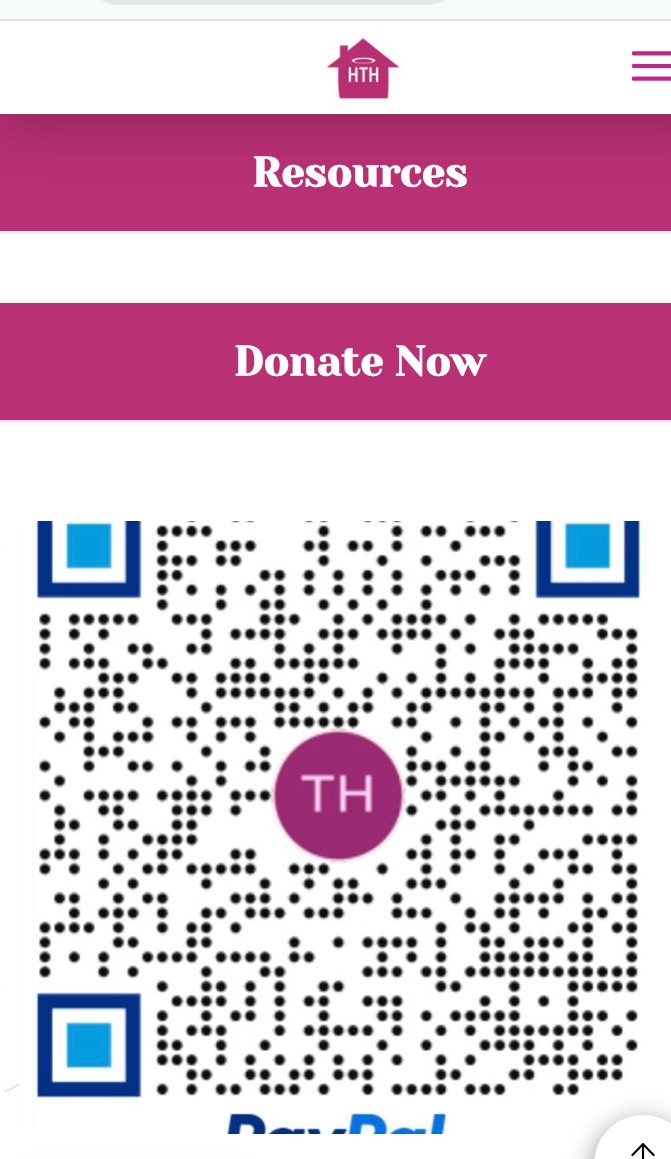Screen dimensions: 671x1159
Task: Tap the HTH house logo
Action: point(362,68)
